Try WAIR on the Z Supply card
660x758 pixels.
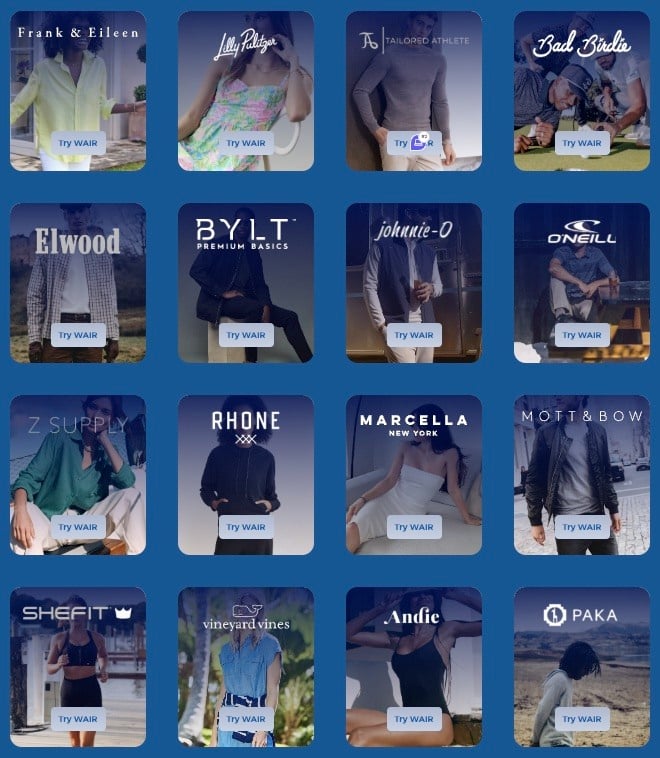pos(78,527)
